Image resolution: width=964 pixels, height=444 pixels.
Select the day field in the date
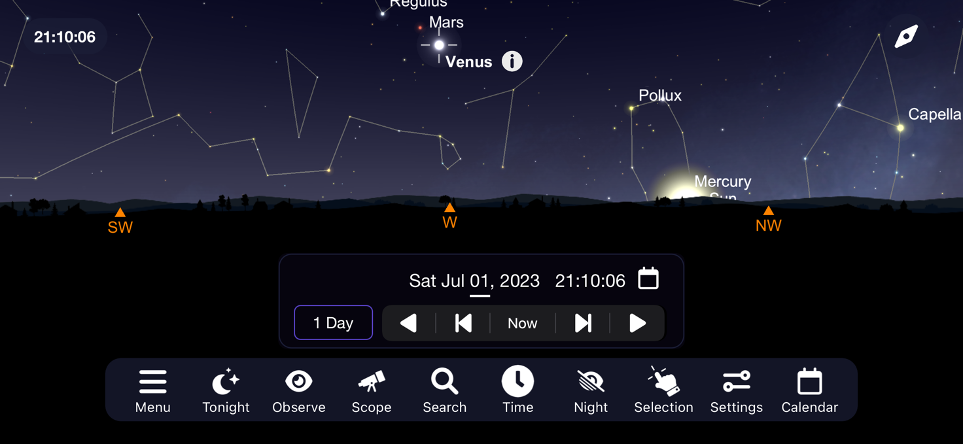point(480,281)
